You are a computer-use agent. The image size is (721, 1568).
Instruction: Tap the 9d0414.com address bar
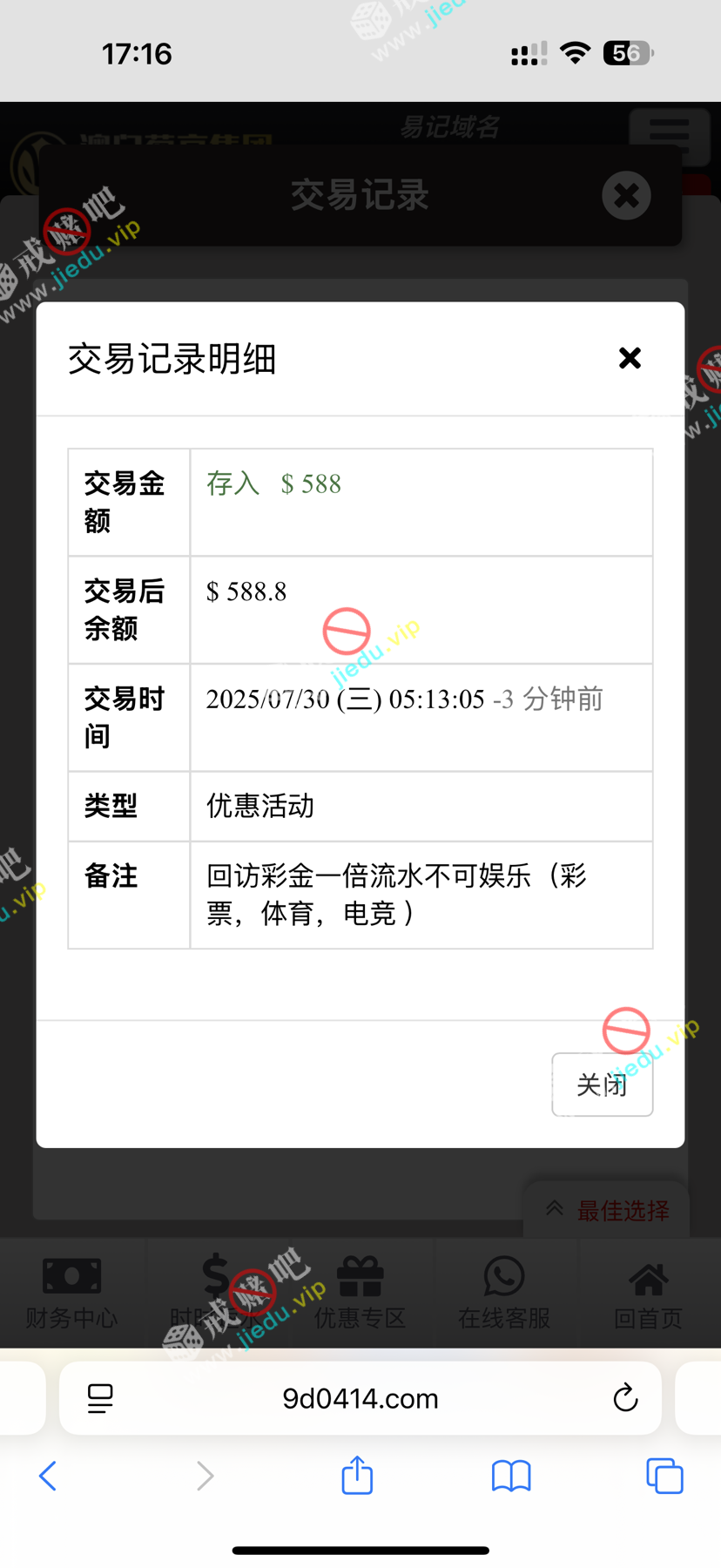[x=360, y=1398]
